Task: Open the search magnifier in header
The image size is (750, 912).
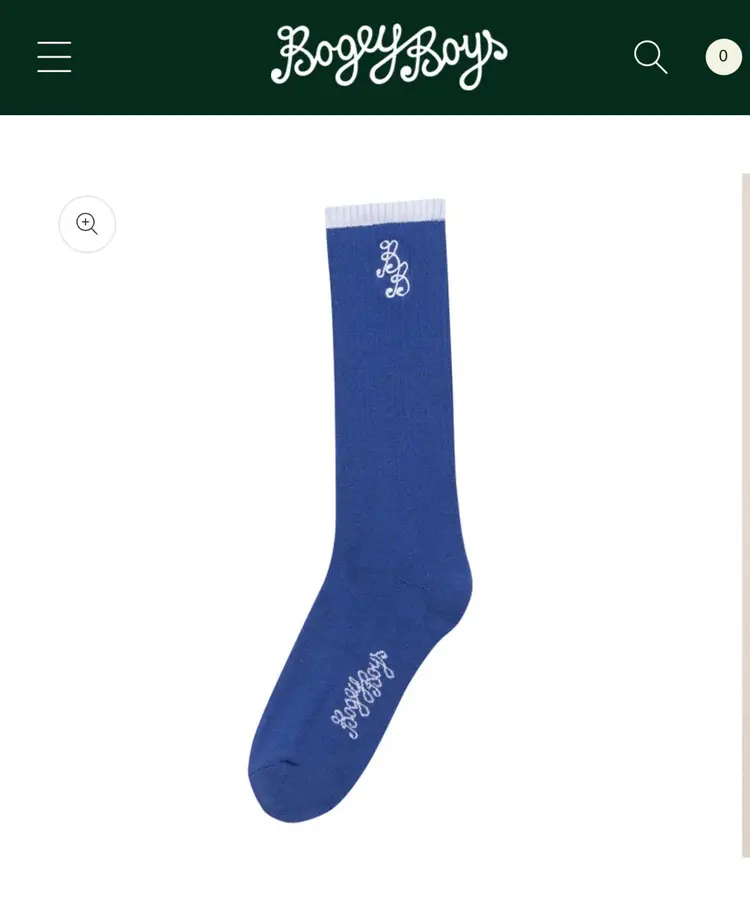Action: click(x=650, y=57)
